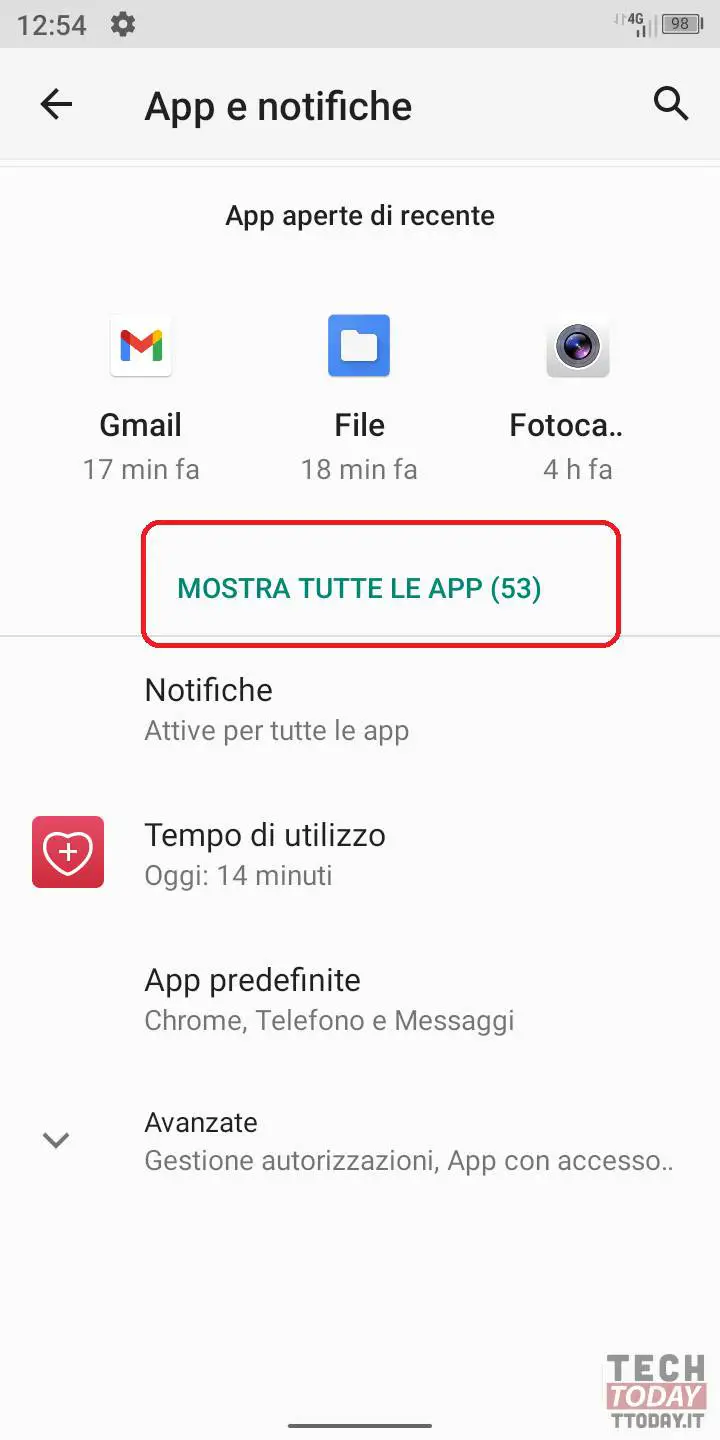Tap Mostra tutte le app (53)

click(x=360, y=588)
